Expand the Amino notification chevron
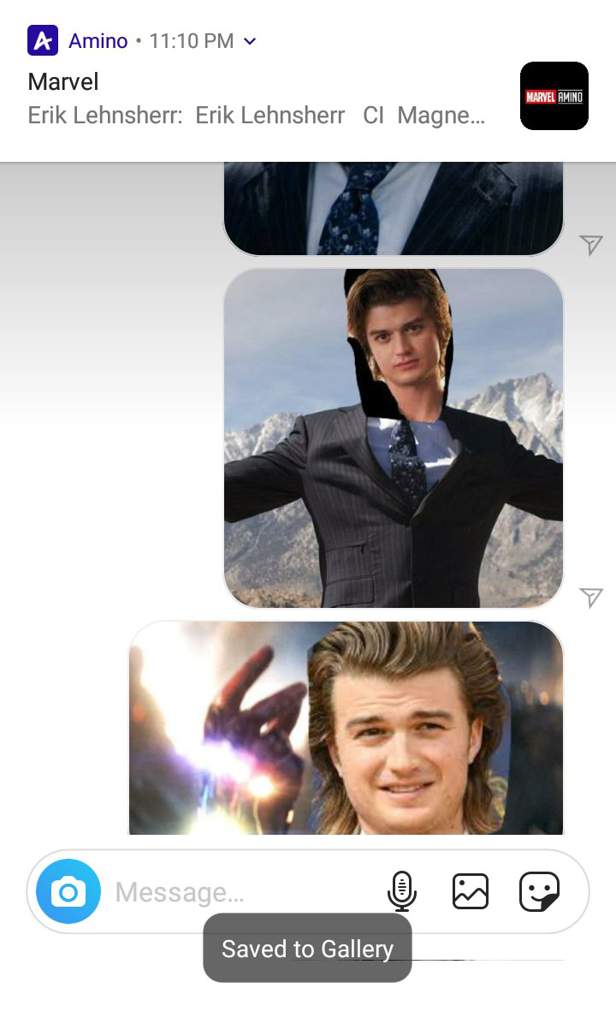616x1024 pixels. [x=250, y=41]
